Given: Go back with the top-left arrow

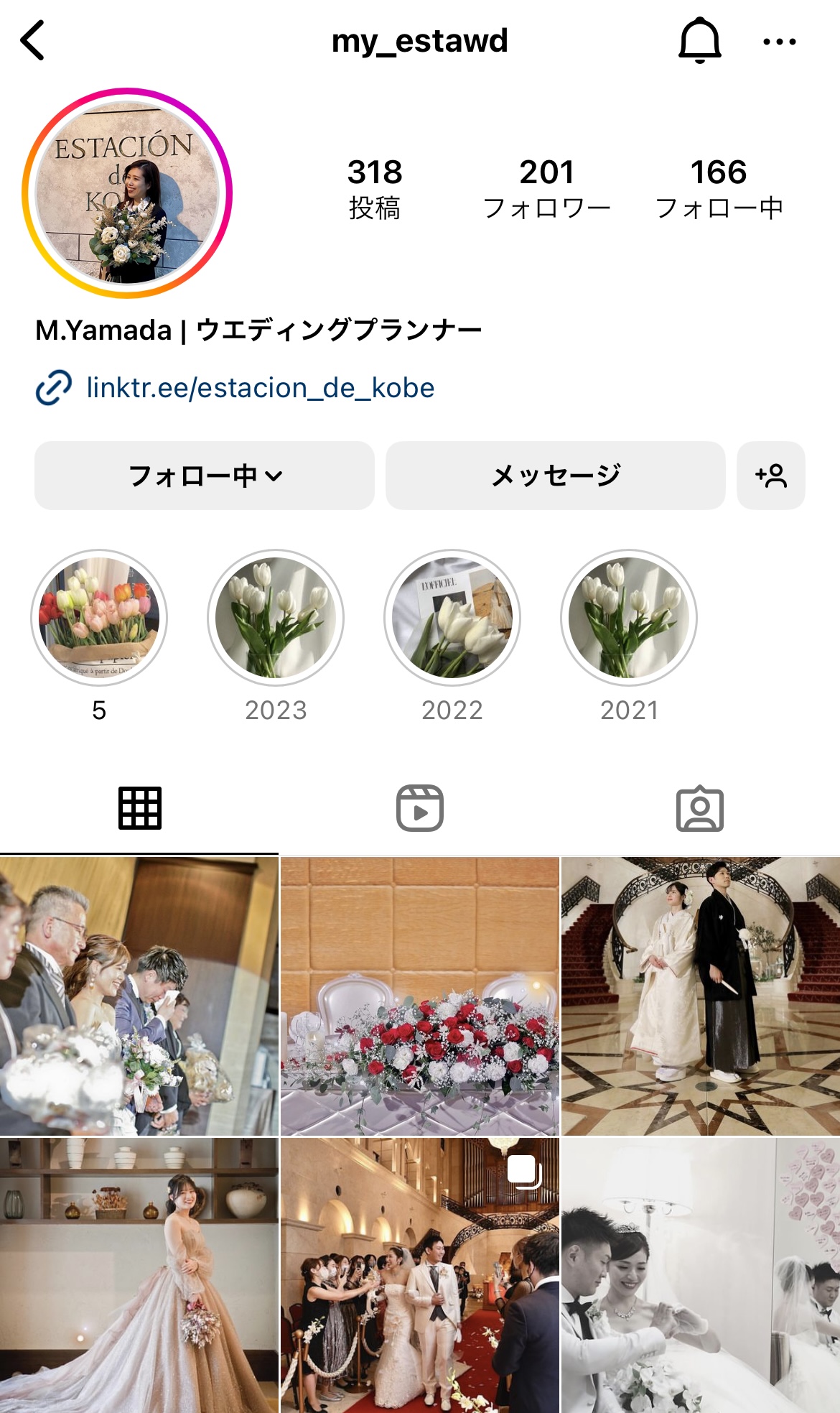Looking at the screenshot, I should pos(33,40).
